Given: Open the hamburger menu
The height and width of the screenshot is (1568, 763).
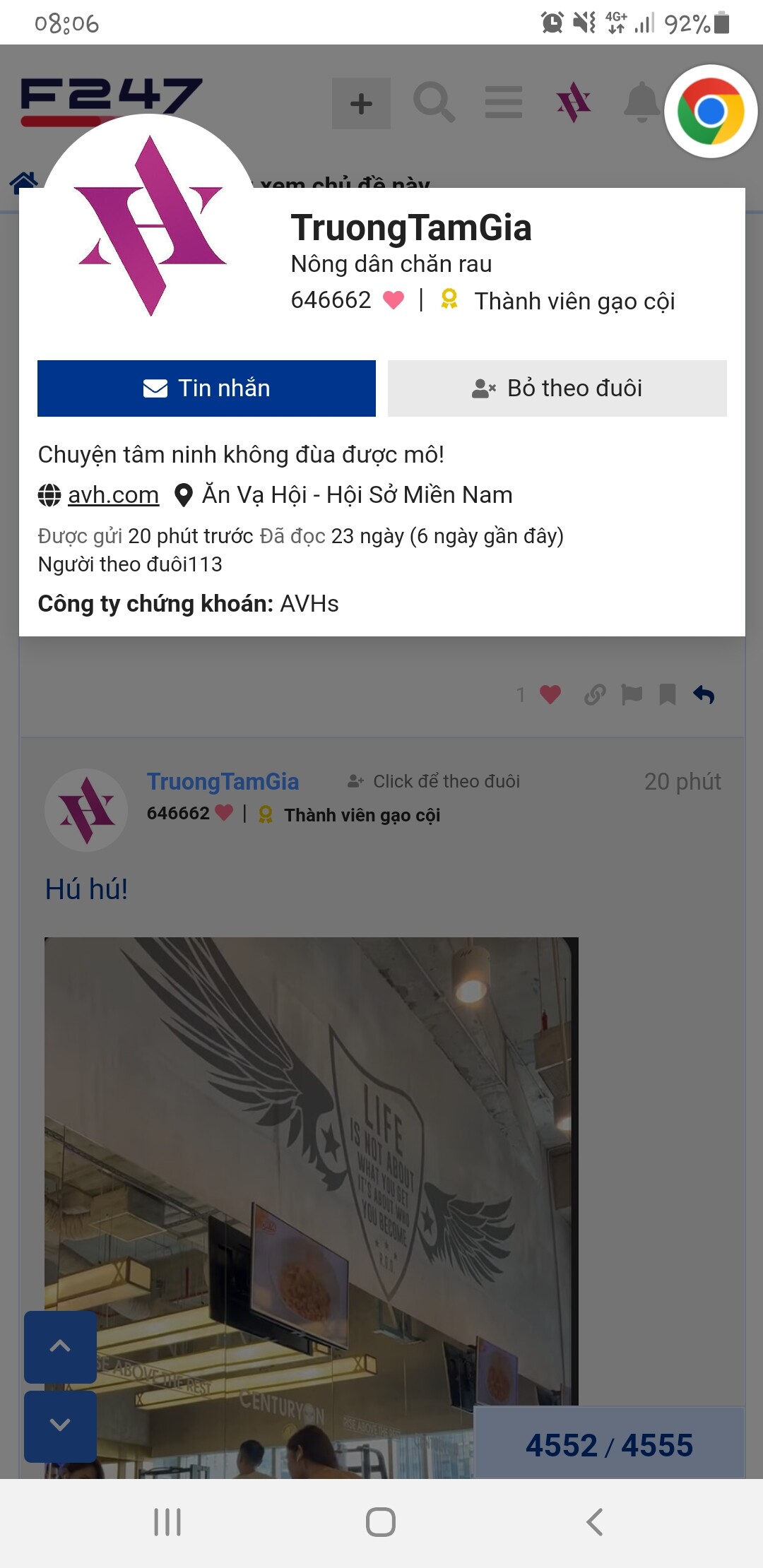Looking at the screenshot, I should point(504,103).
